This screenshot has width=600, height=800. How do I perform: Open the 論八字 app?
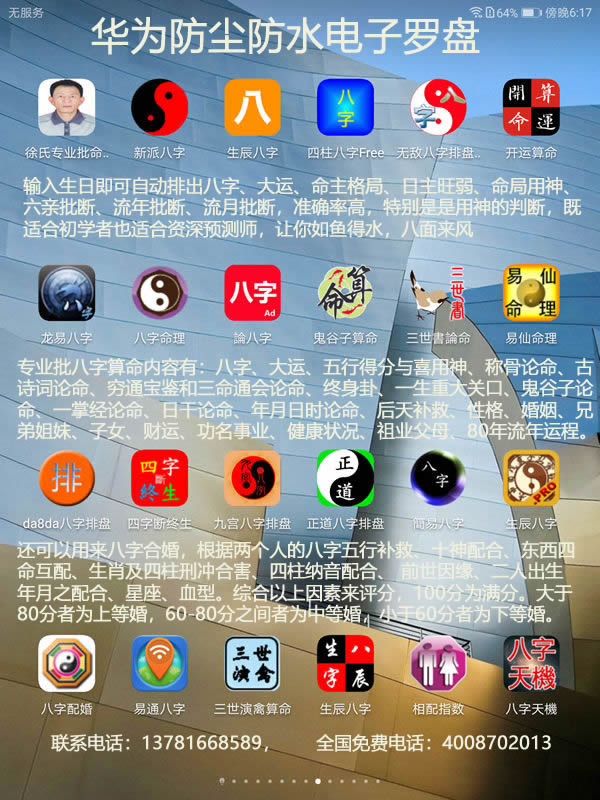pos(252,293)
